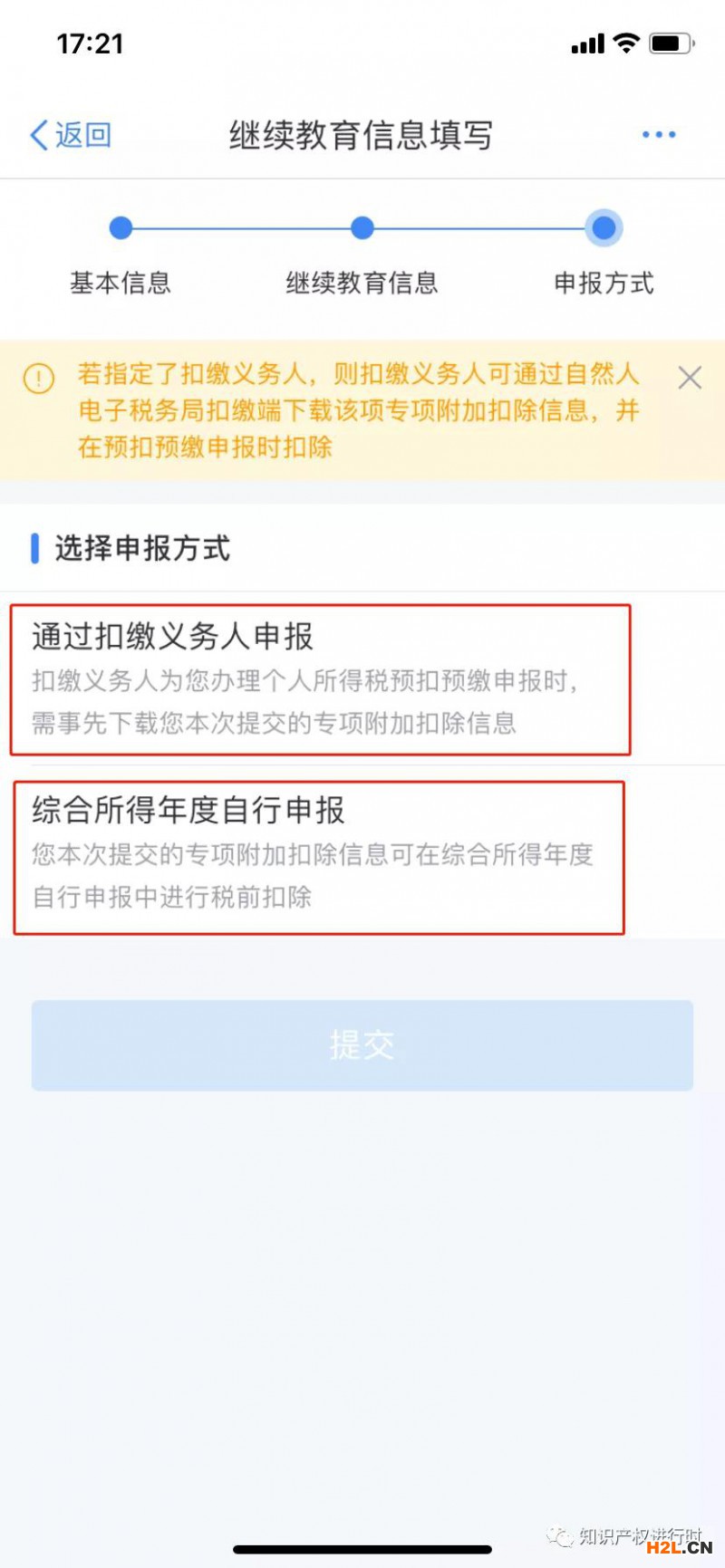Jump to the 继续教育信息 step
Viewport: 725px width, 1568px height.
click(362, 229)
